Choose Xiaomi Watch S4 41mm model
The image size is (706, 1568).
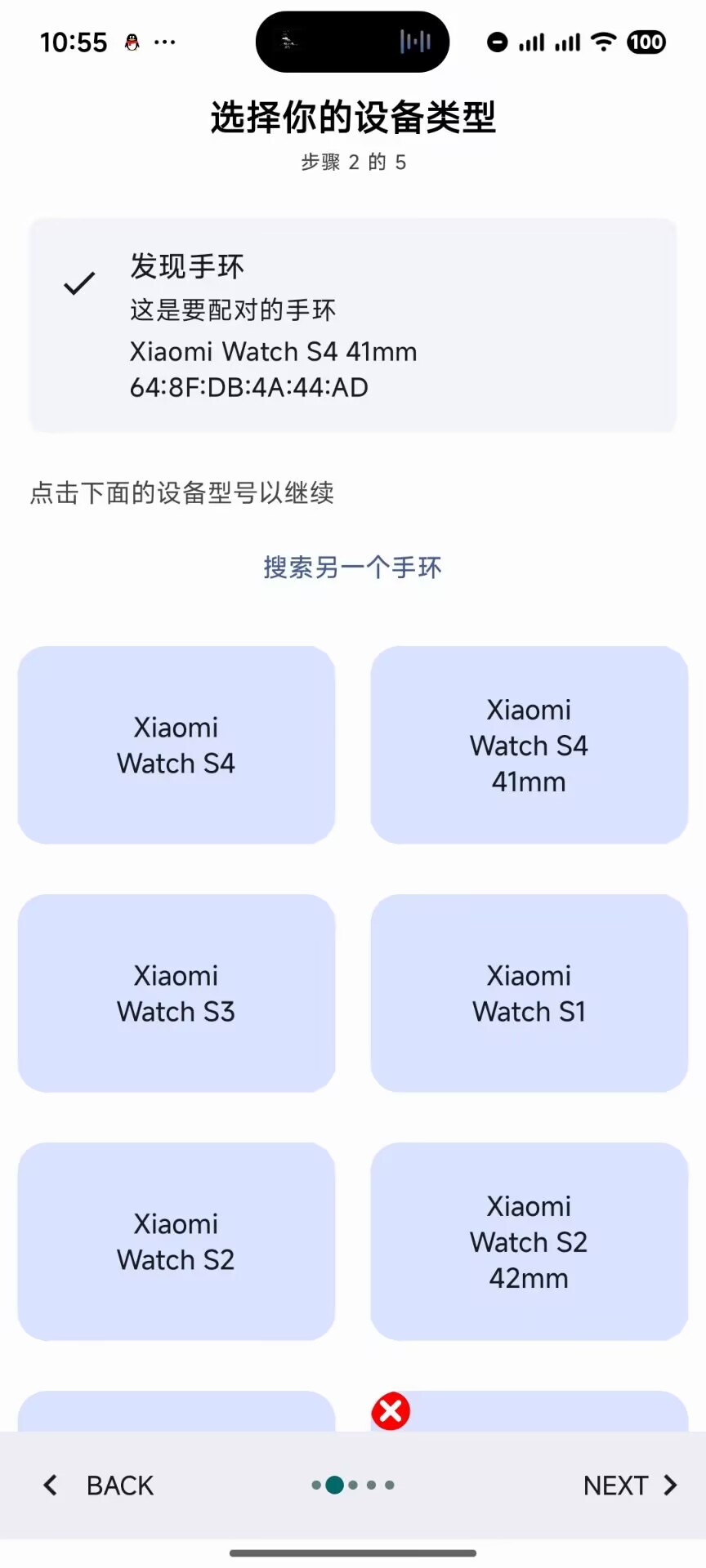(529, 745)
